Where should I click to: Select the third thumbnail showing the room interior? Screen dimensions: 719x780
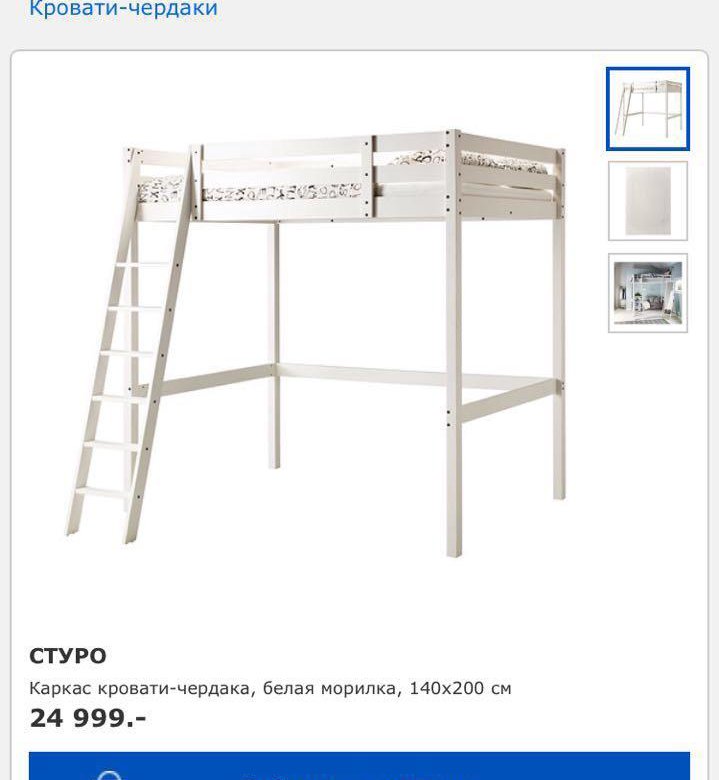pyautogui.click(x=647, y=292)
